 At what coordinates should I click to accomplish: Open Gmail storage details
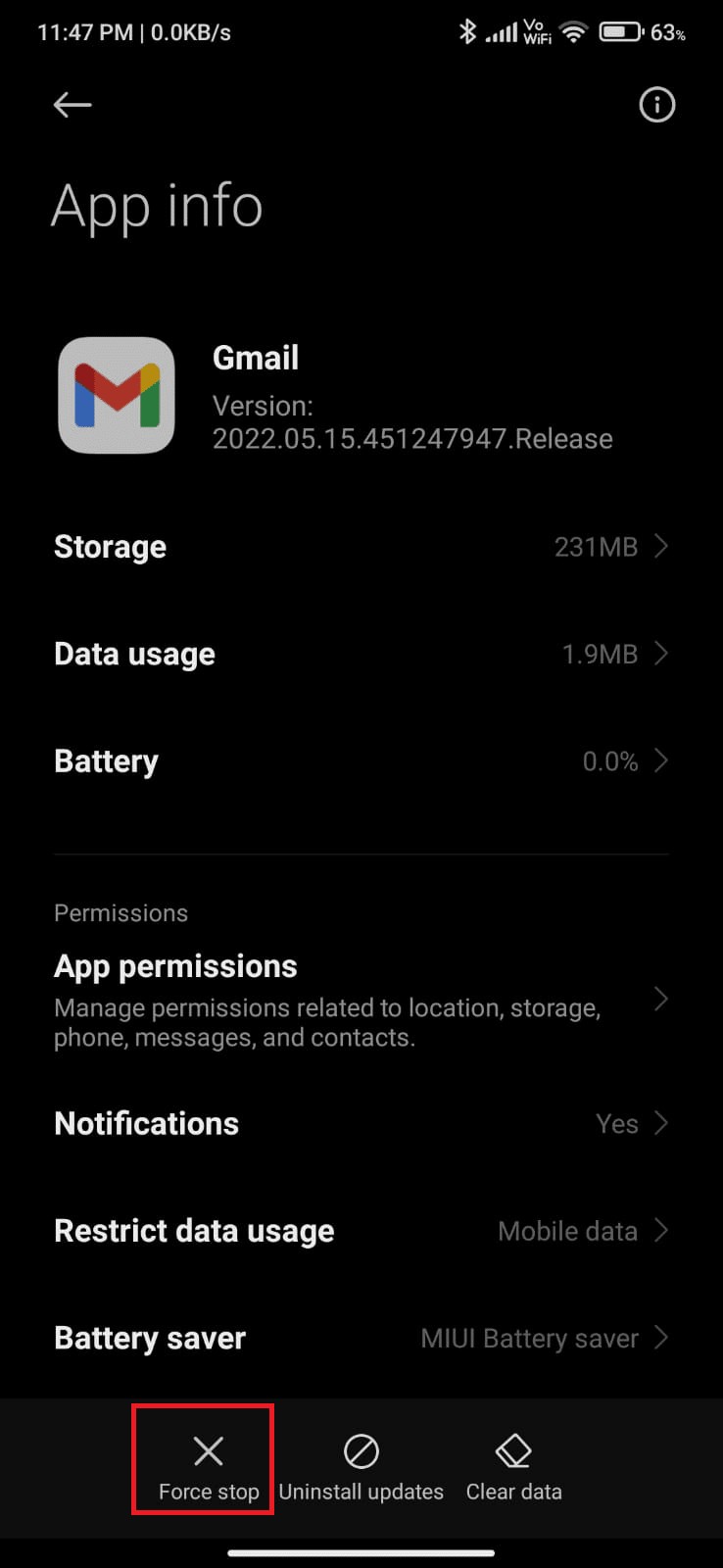coord(361,547)
